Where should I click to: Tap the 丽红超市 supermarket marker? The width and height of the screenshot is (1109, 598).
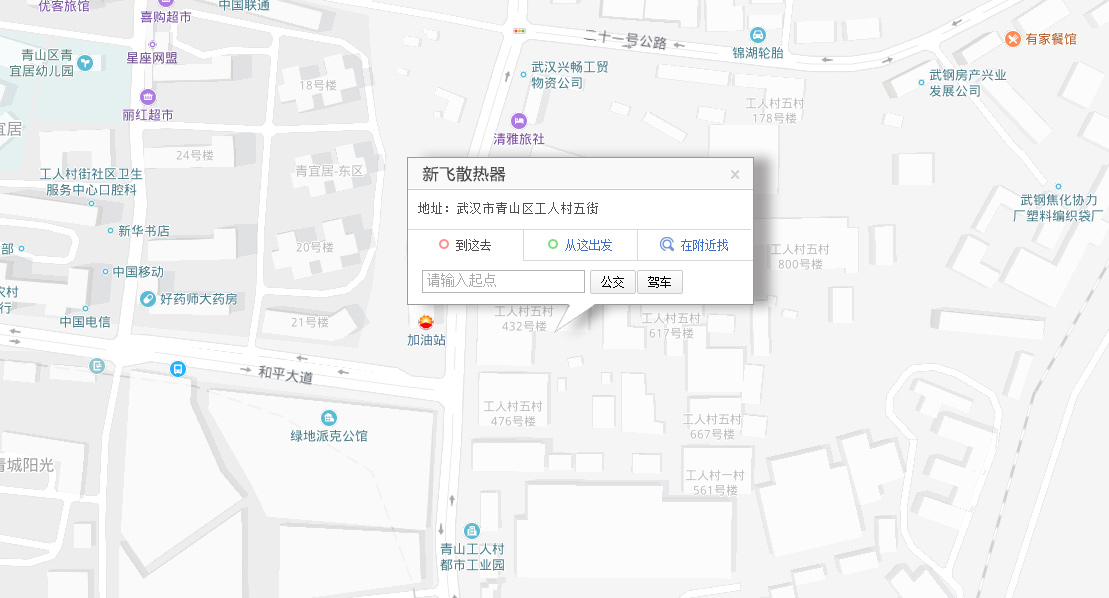tap(148, 97)
